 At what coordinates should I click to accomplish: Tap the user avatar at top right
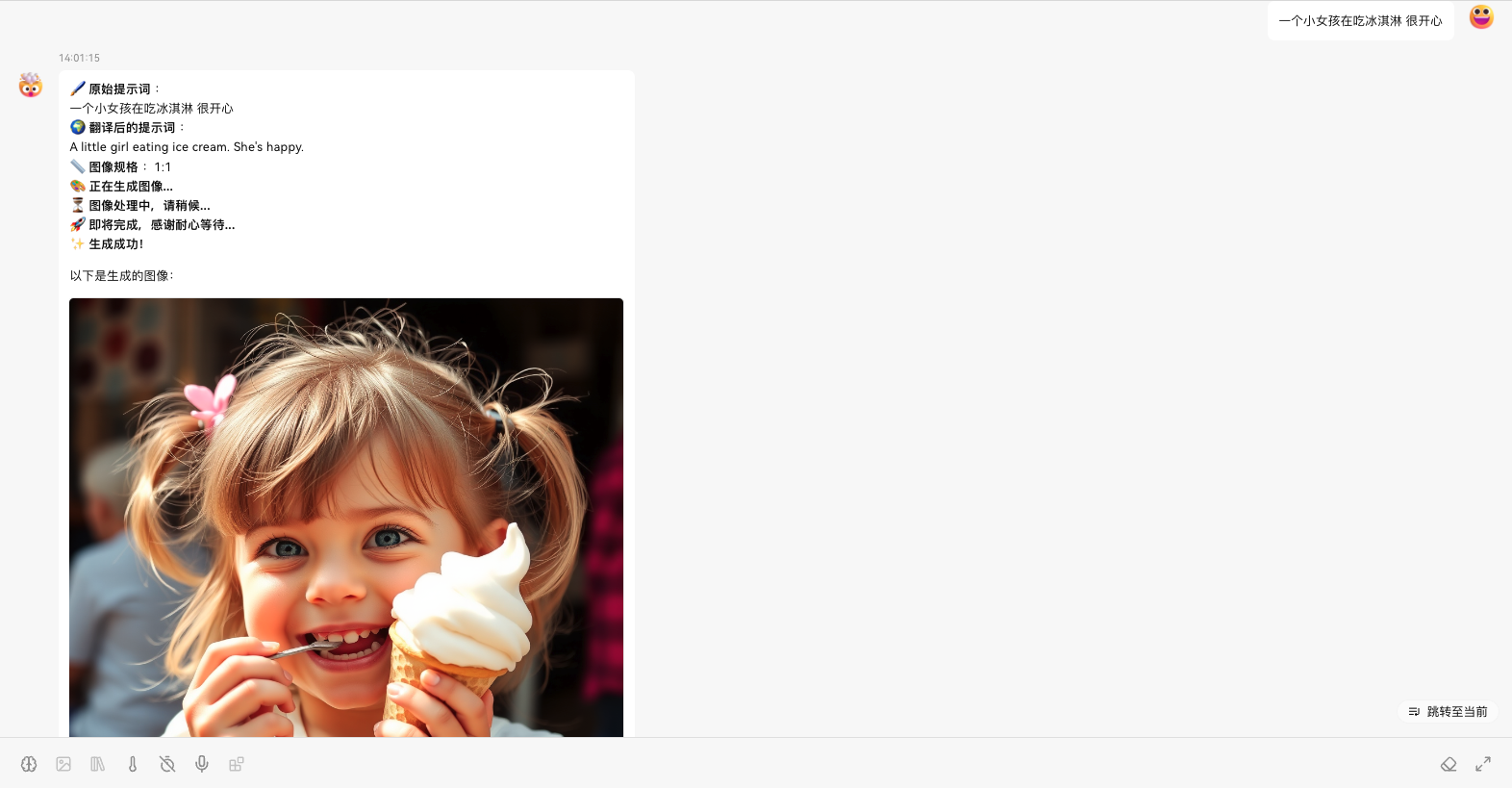pyautogui.click(x=1481, y=17)
